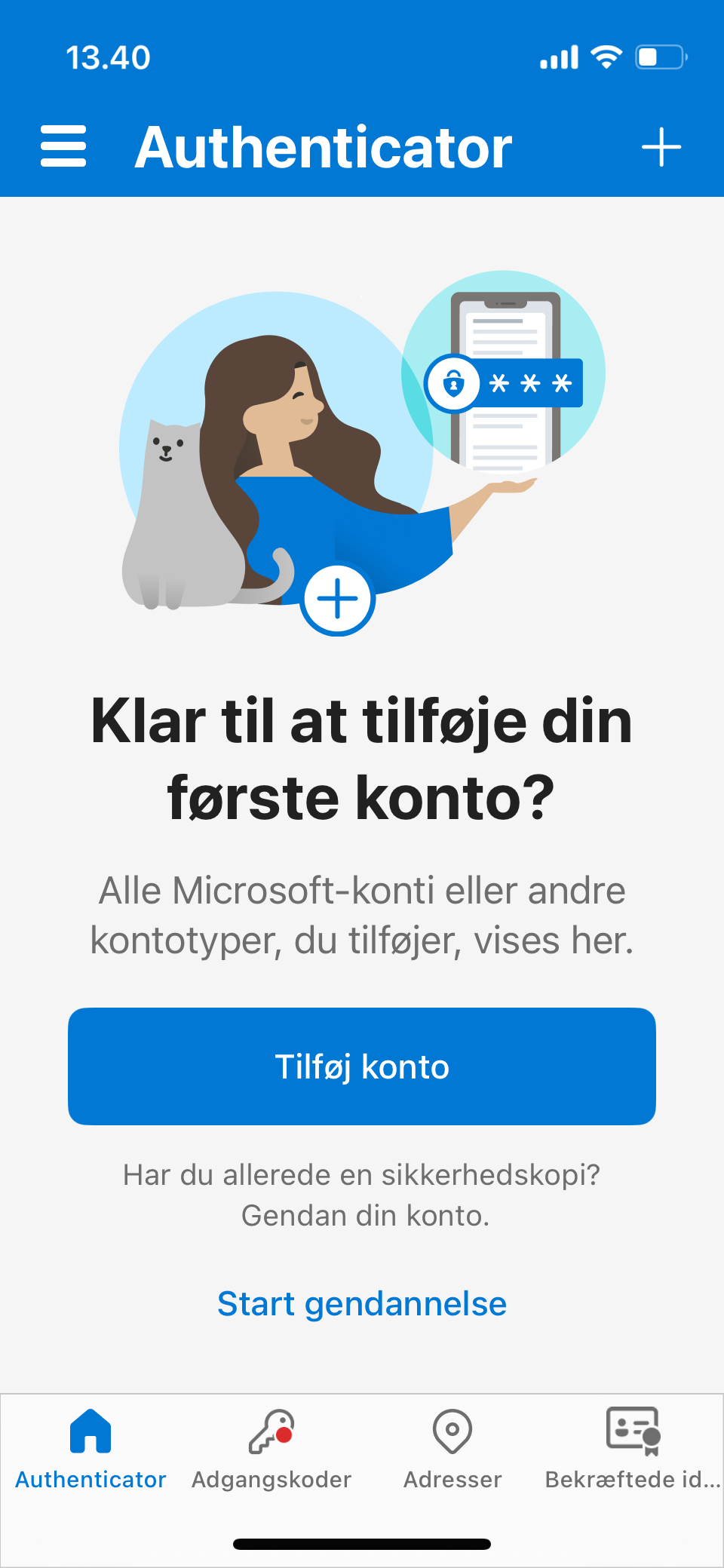Switch to the Adgangskoder tab
The width and height of the screenshot is (724, 1568).
pyautogui.click(x=271, y=1450)
